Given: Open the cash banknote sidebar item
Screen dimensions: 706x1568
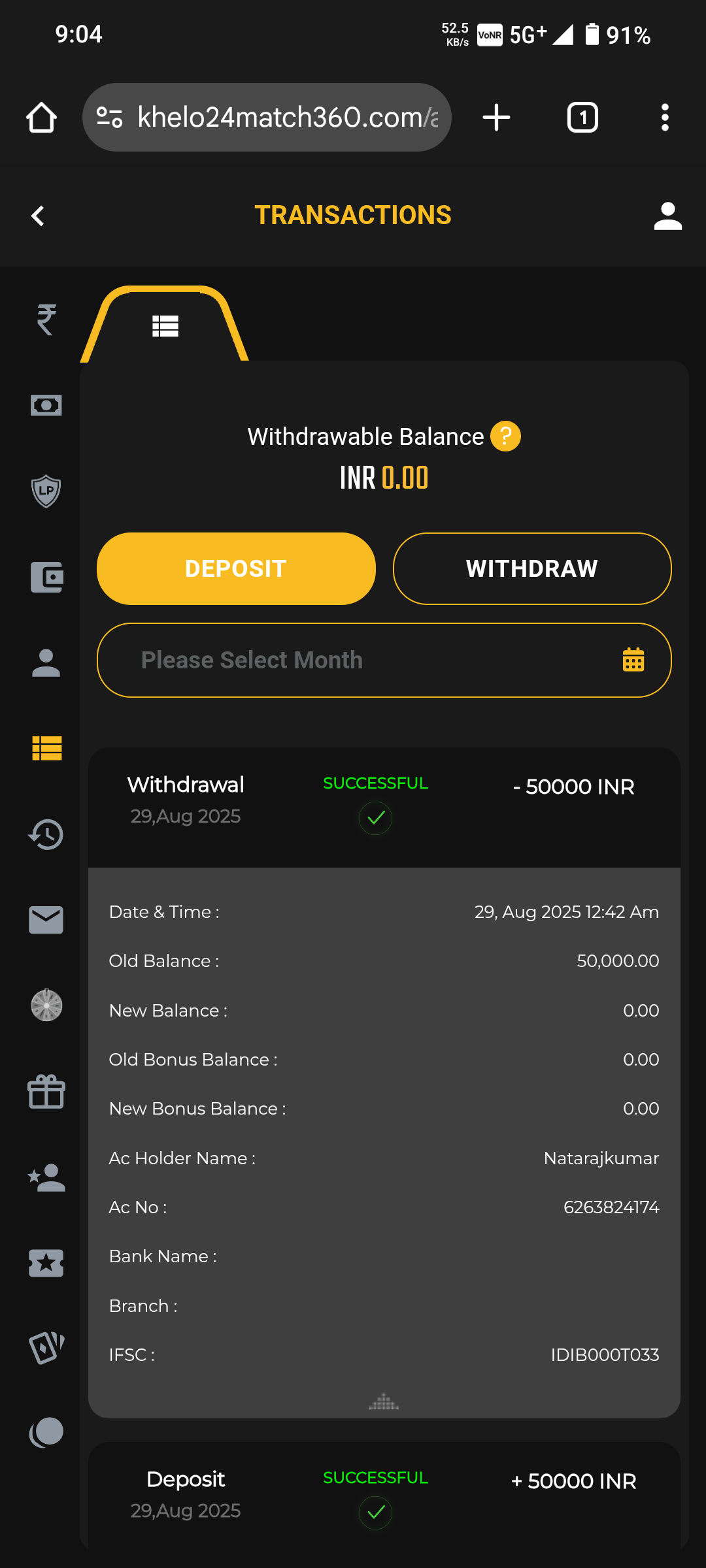Looking at the screenshot, I should 46,406.
